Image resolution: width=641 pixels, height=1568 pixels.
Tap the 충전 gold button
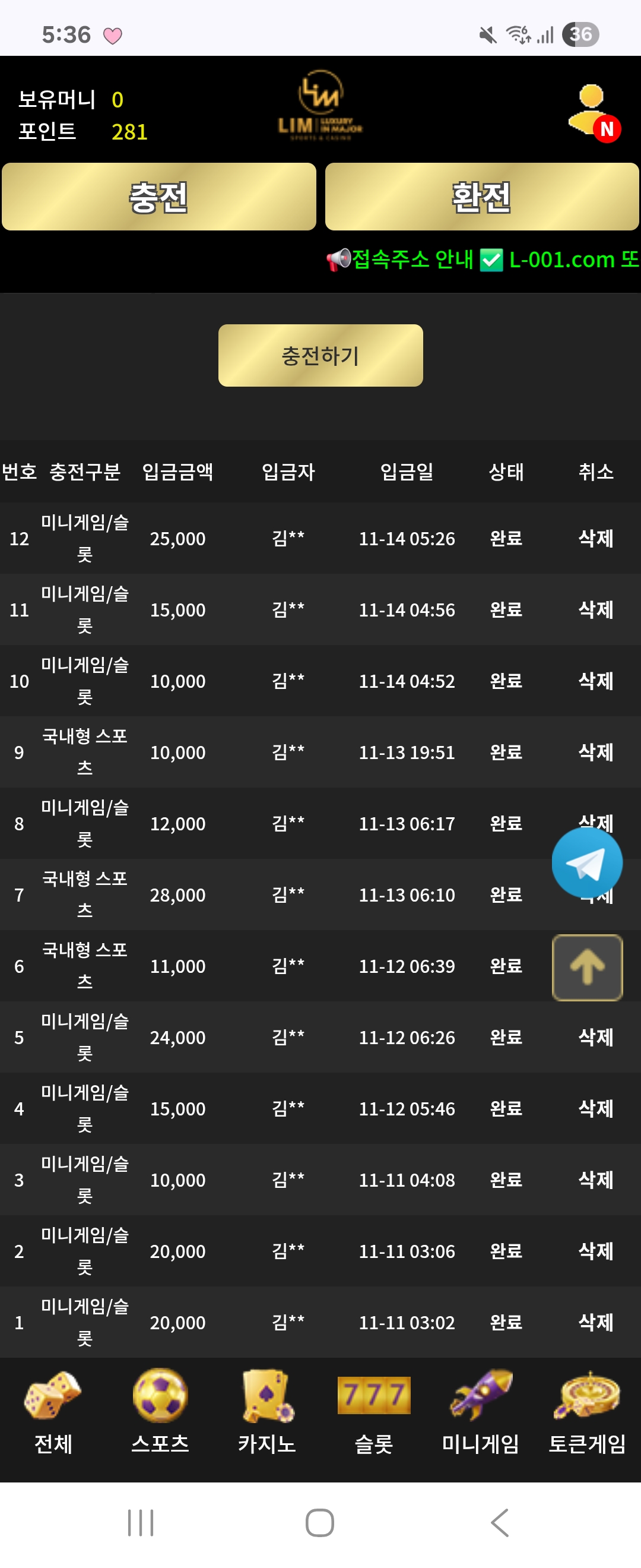158,197
